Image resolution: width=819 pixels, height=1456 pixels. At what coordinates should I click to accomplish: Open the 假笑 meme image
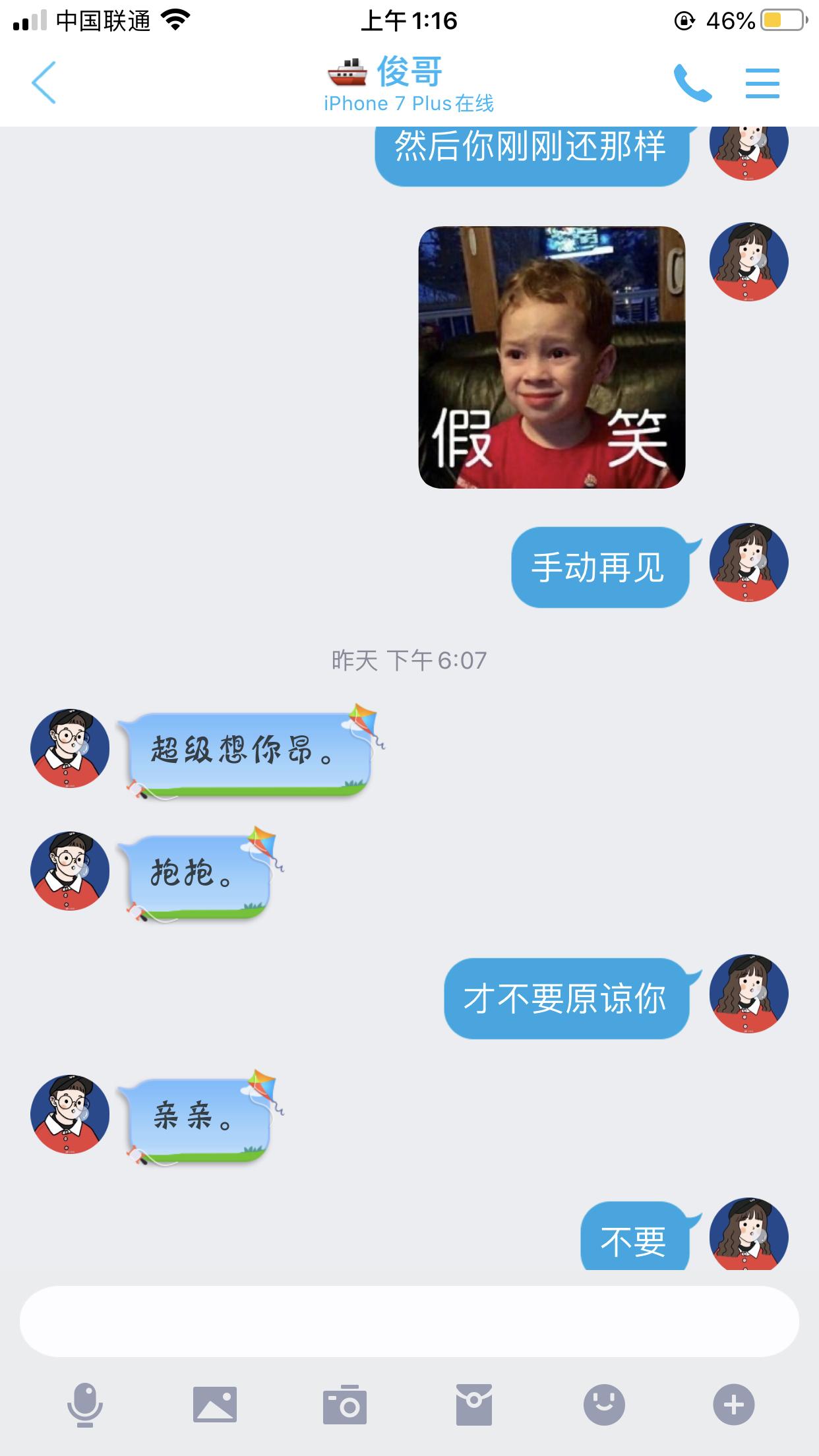(x=552, y=357)
